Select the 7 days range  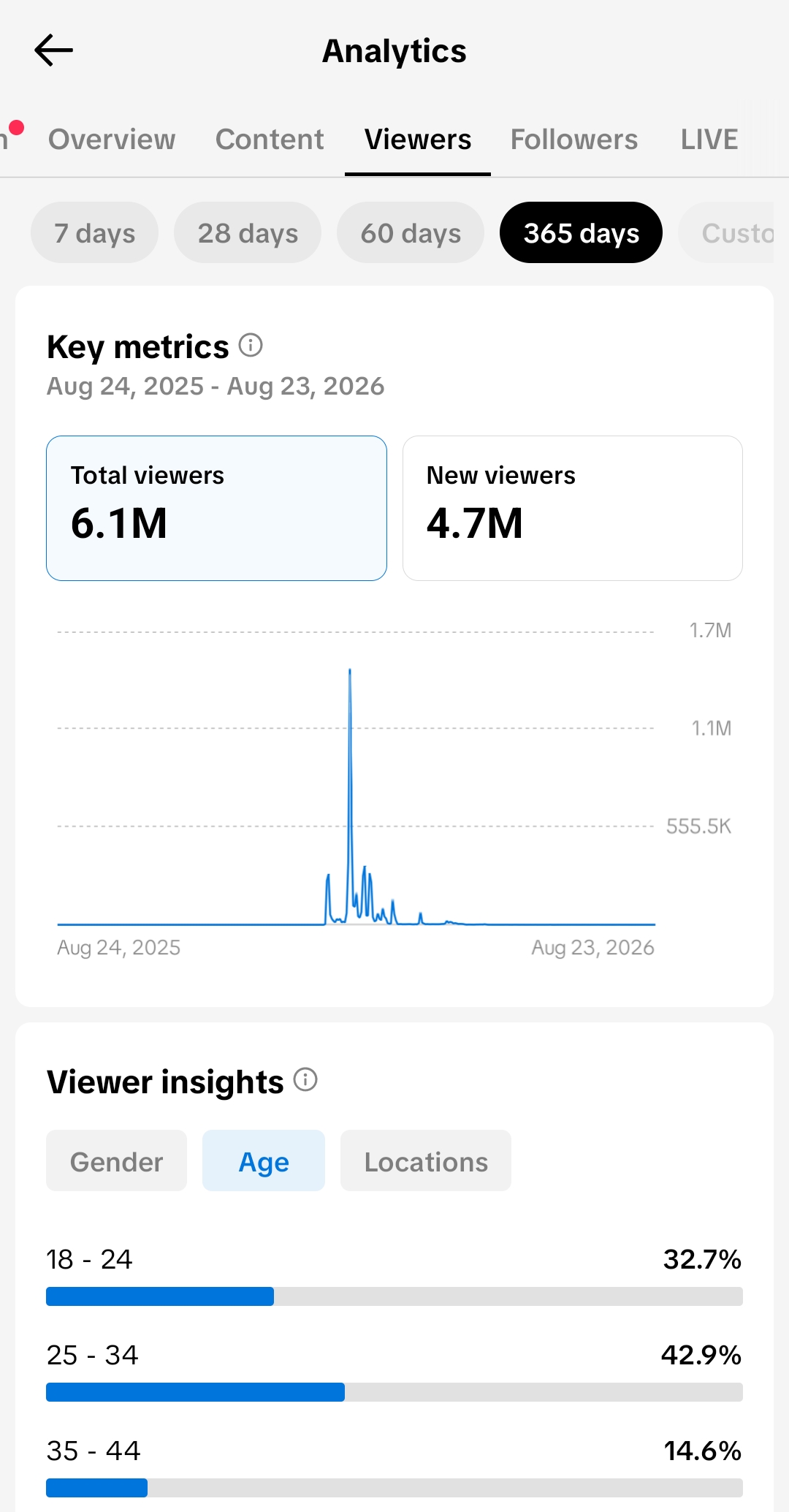click(x=94, y=232)
